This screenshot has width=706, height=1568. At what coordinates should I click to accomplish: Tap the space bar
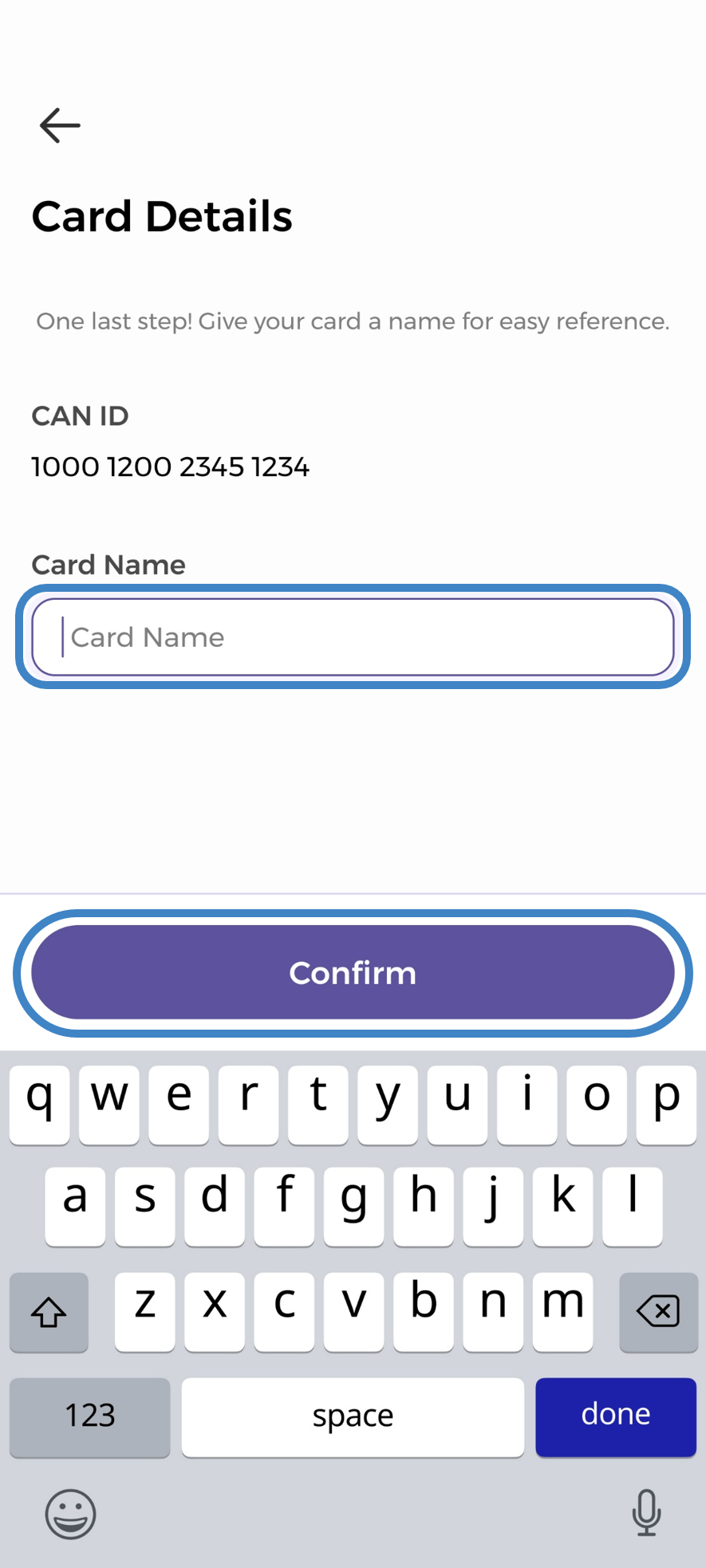coord(353,1416)
